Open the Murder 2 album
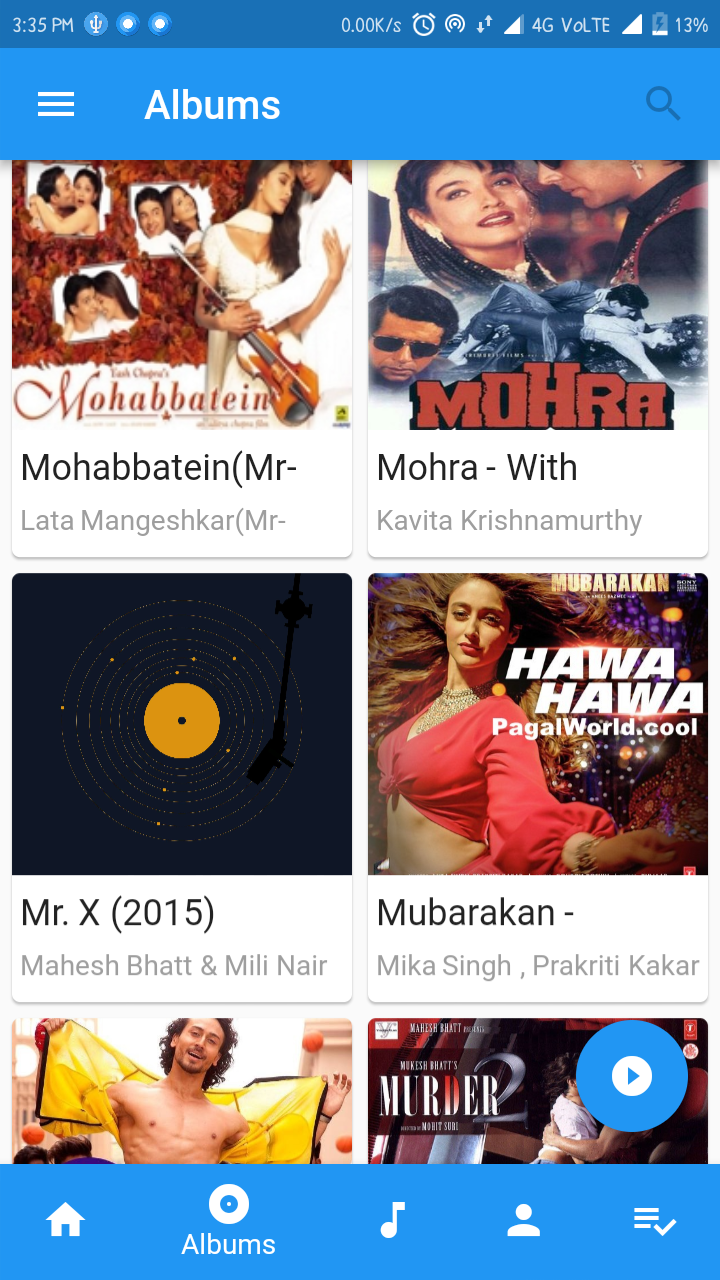 coord(470,1091)
